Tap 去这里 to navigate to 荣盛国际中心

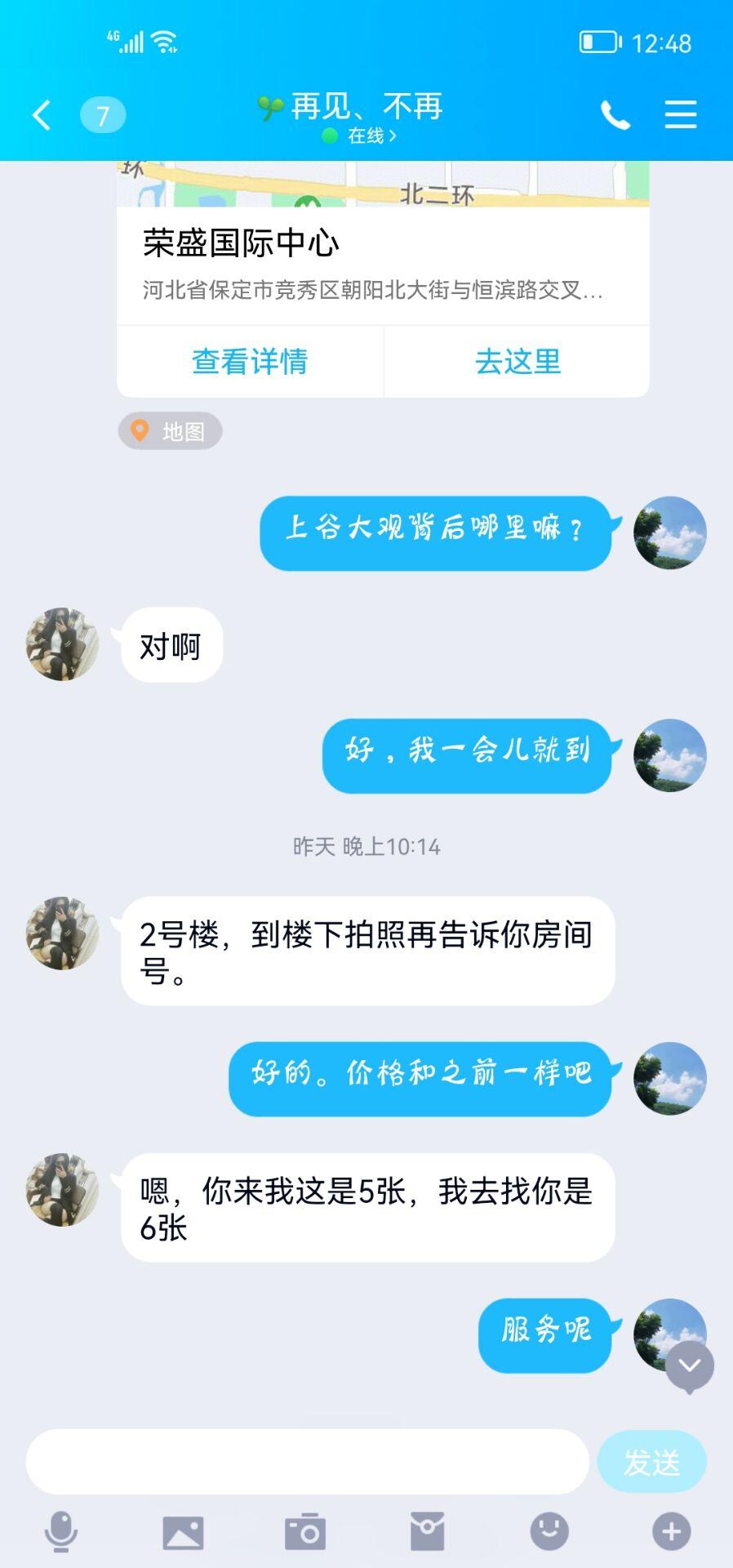[x=518, y=361]
